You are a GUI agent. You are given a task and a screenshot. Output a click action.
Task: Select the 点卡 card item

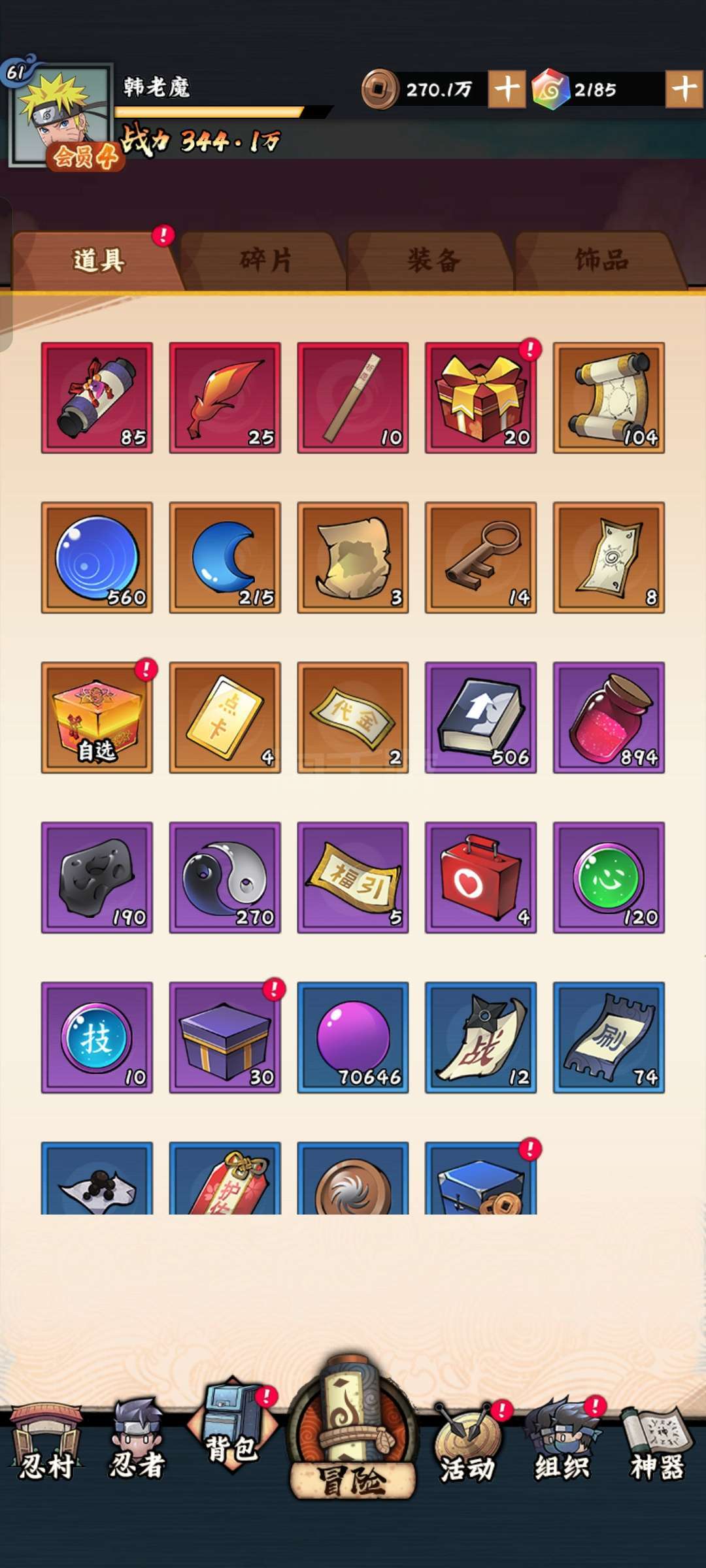pyautogui.click(x=225, y=717)
